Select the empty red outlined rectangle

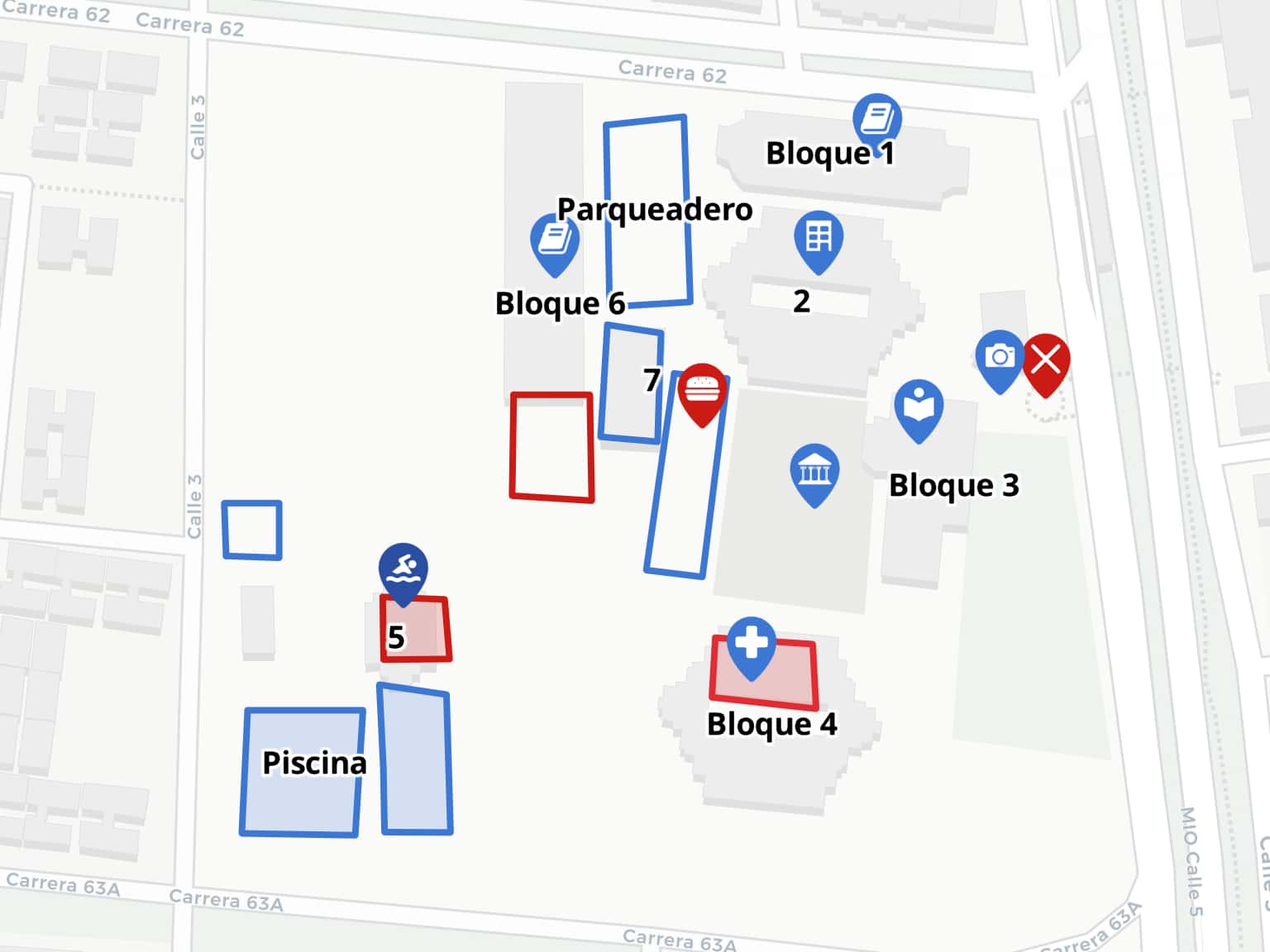[551, 447]
